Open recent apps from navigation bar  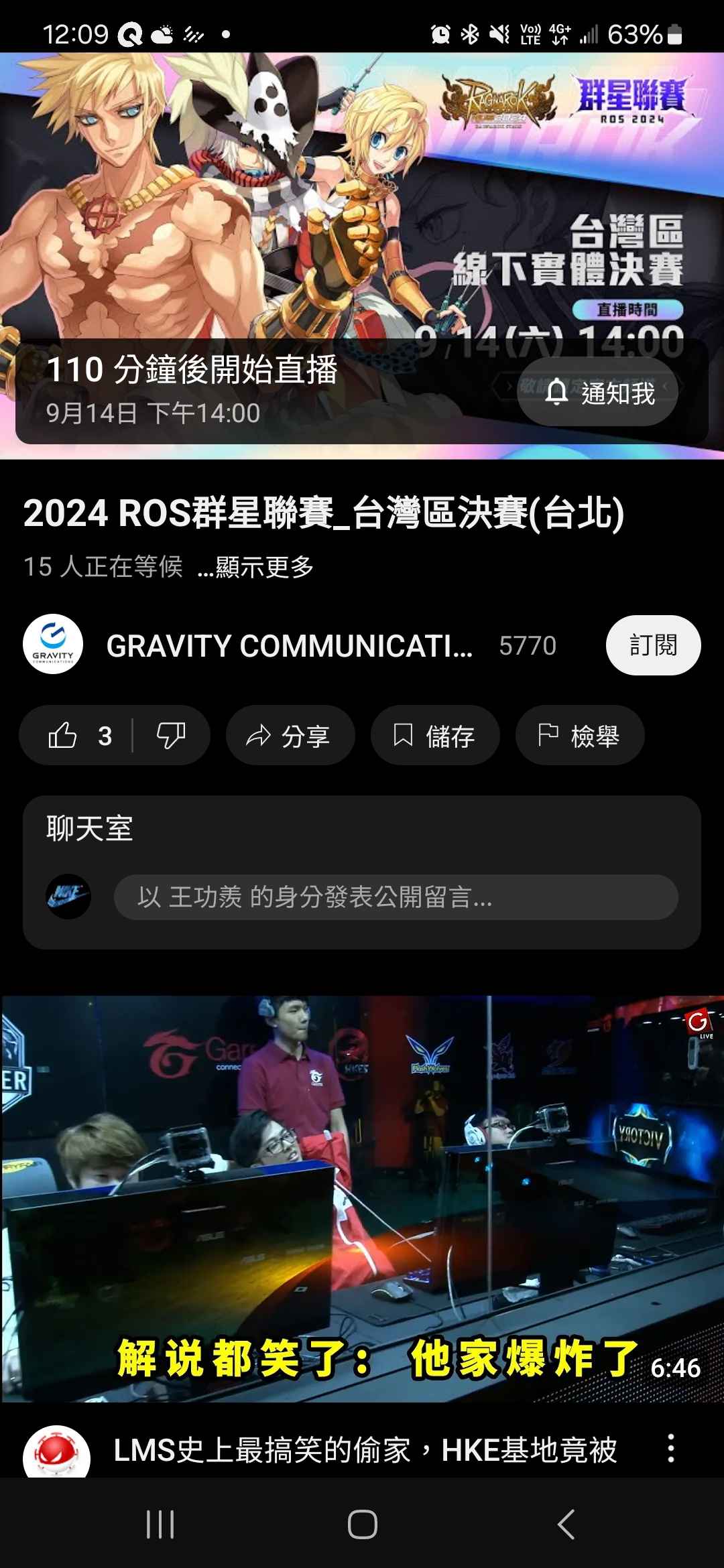tap(160, 1524)
